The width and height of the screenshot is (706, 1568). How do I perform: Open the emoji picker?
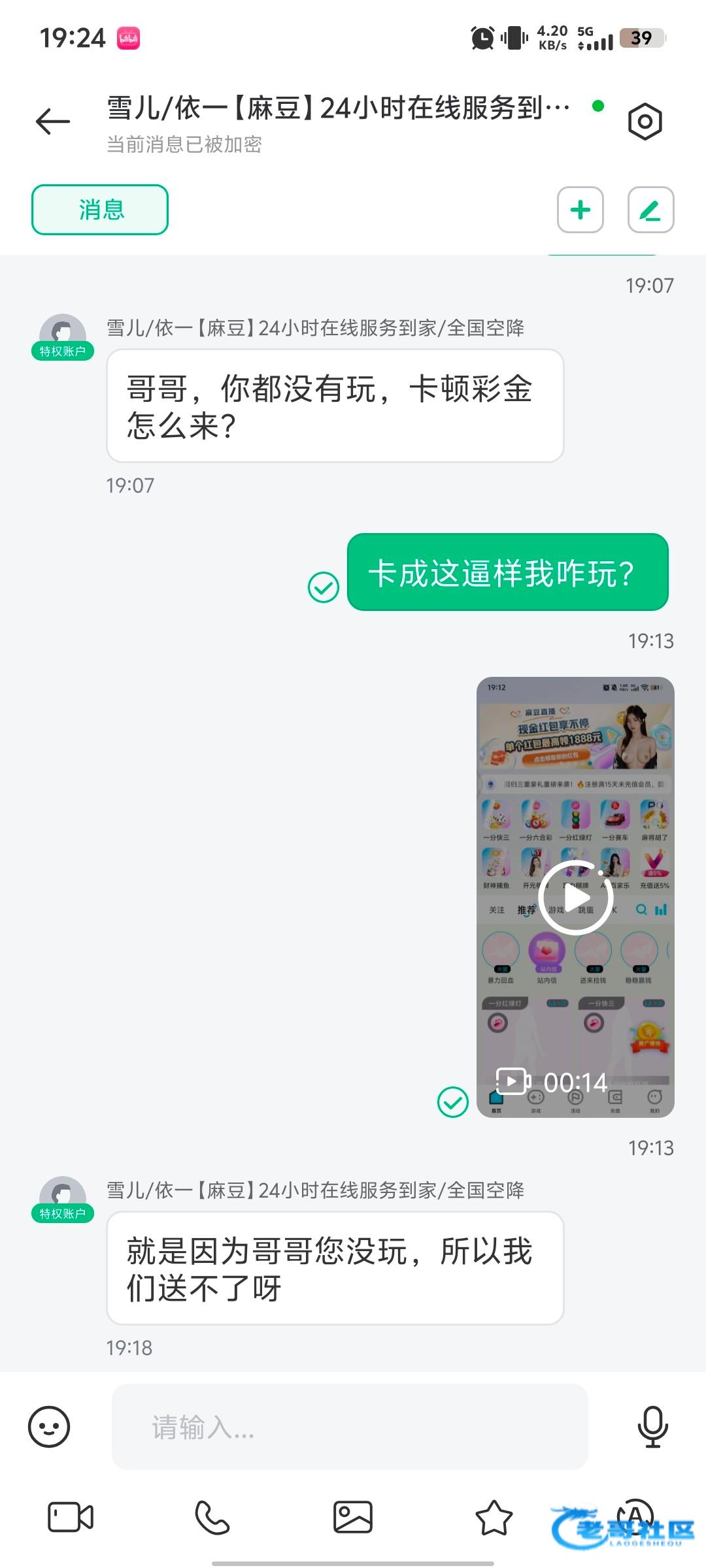[49, 1426]
